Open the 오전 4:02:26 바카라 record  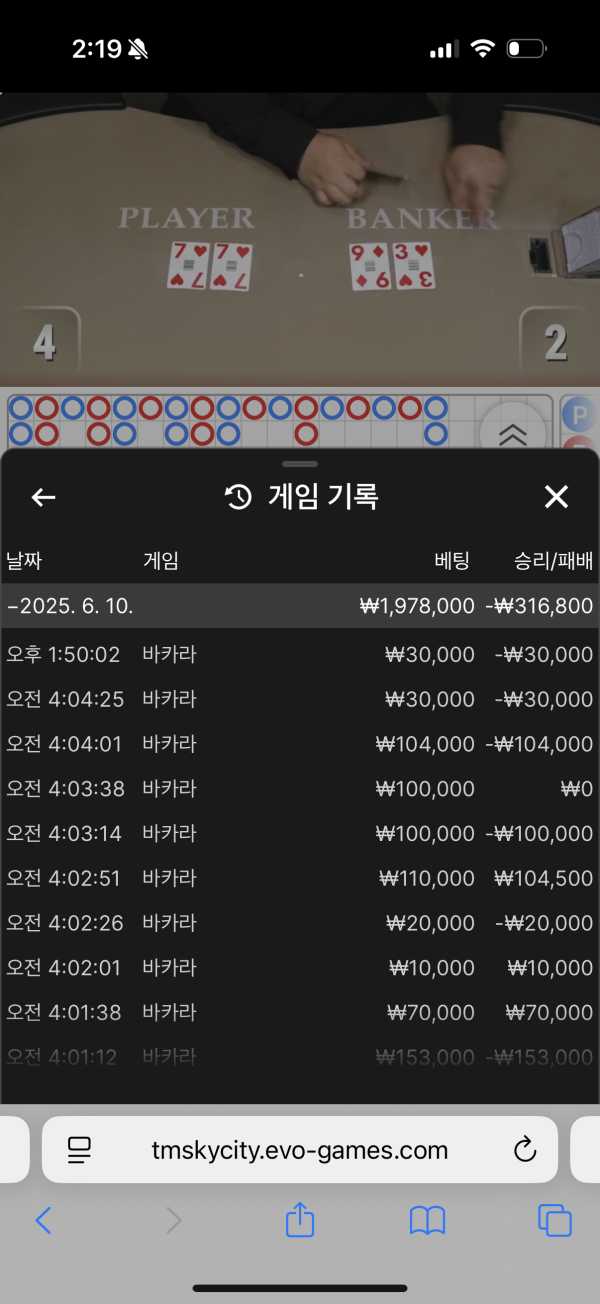(x=300, y=923)
